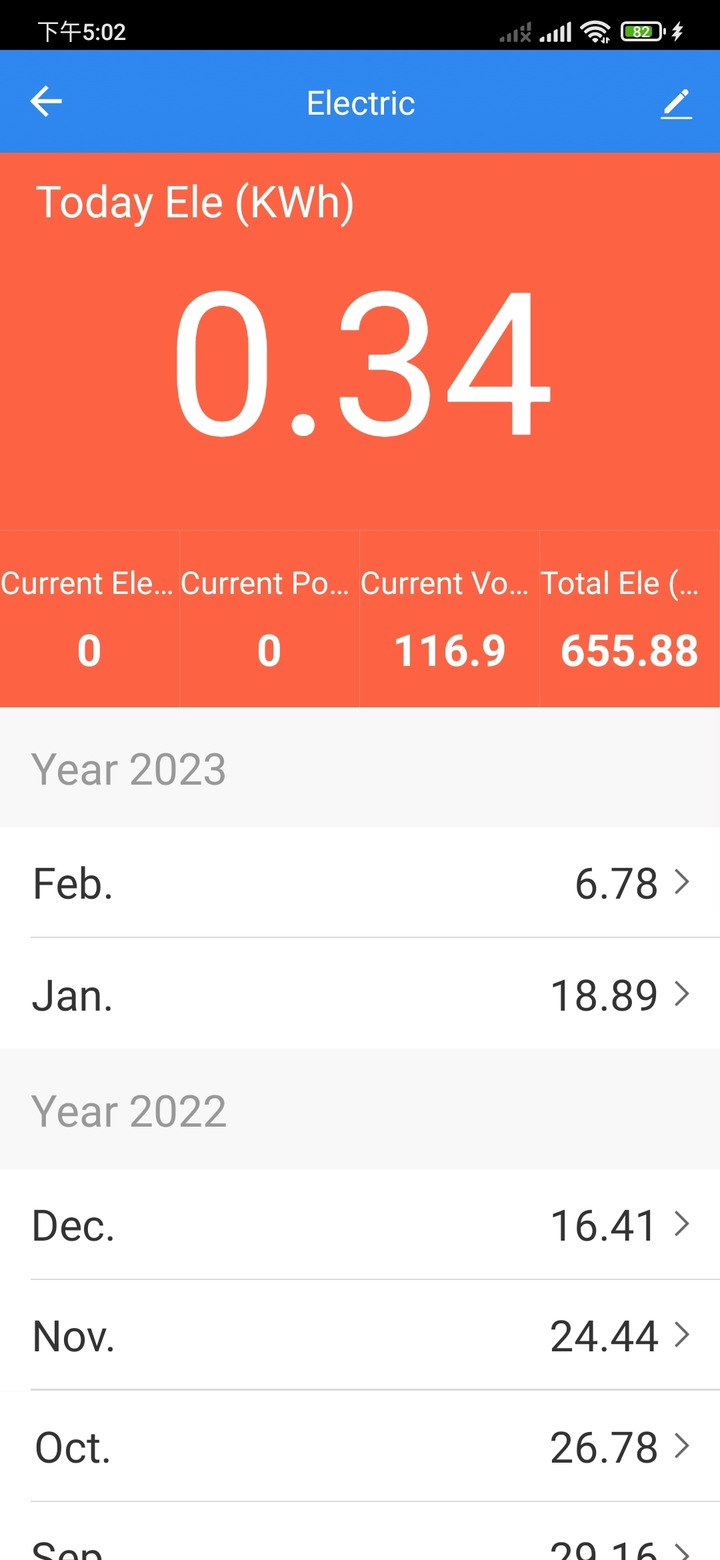Viewport: 720px width, 1560px height.
Task: Open October usage of 26.78
Action: [360, 1447]
